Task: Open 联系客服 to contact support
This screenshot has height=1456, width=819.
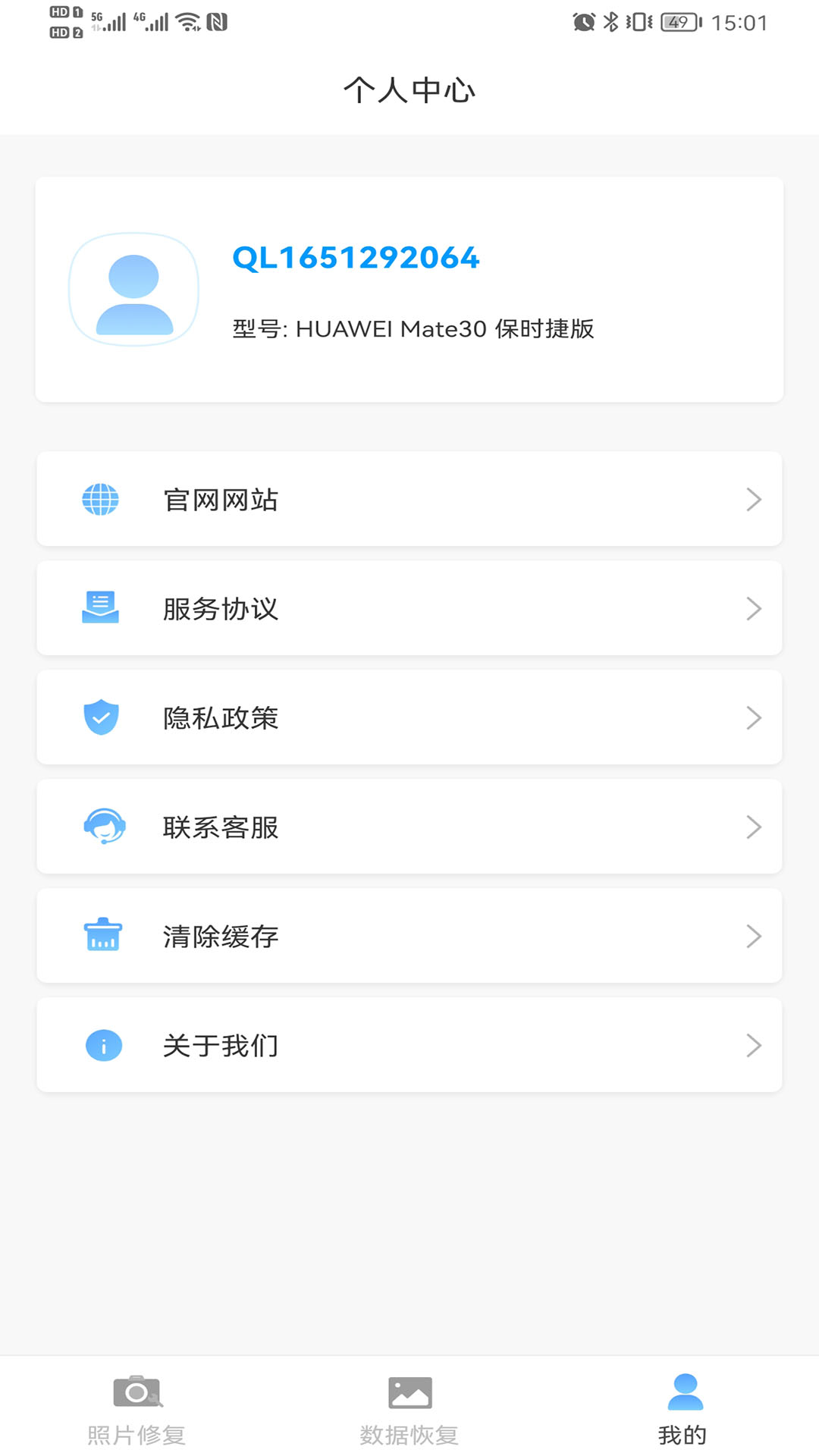Action: 409,827
